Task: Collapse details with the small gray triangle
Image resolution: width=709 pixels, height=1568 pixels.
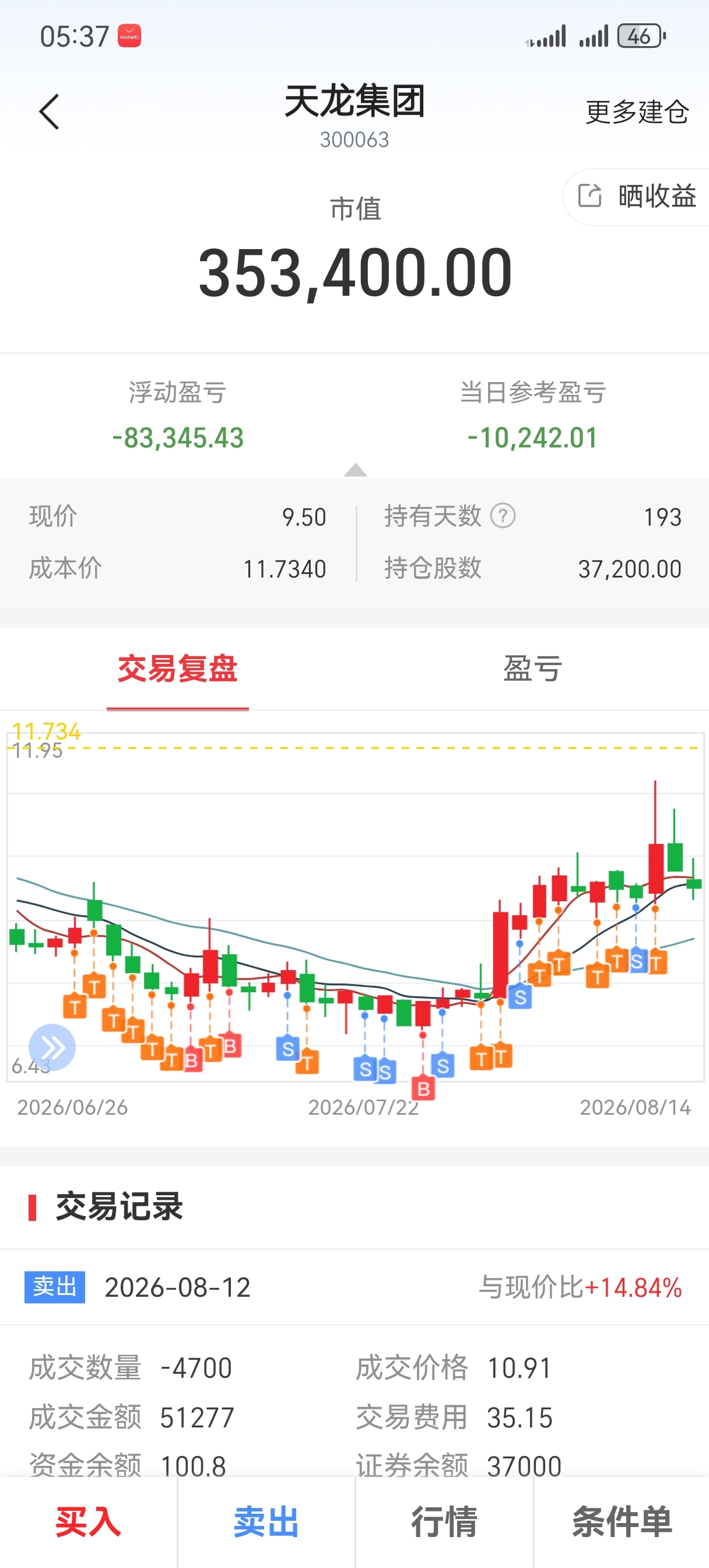Action: click(356, 470)
